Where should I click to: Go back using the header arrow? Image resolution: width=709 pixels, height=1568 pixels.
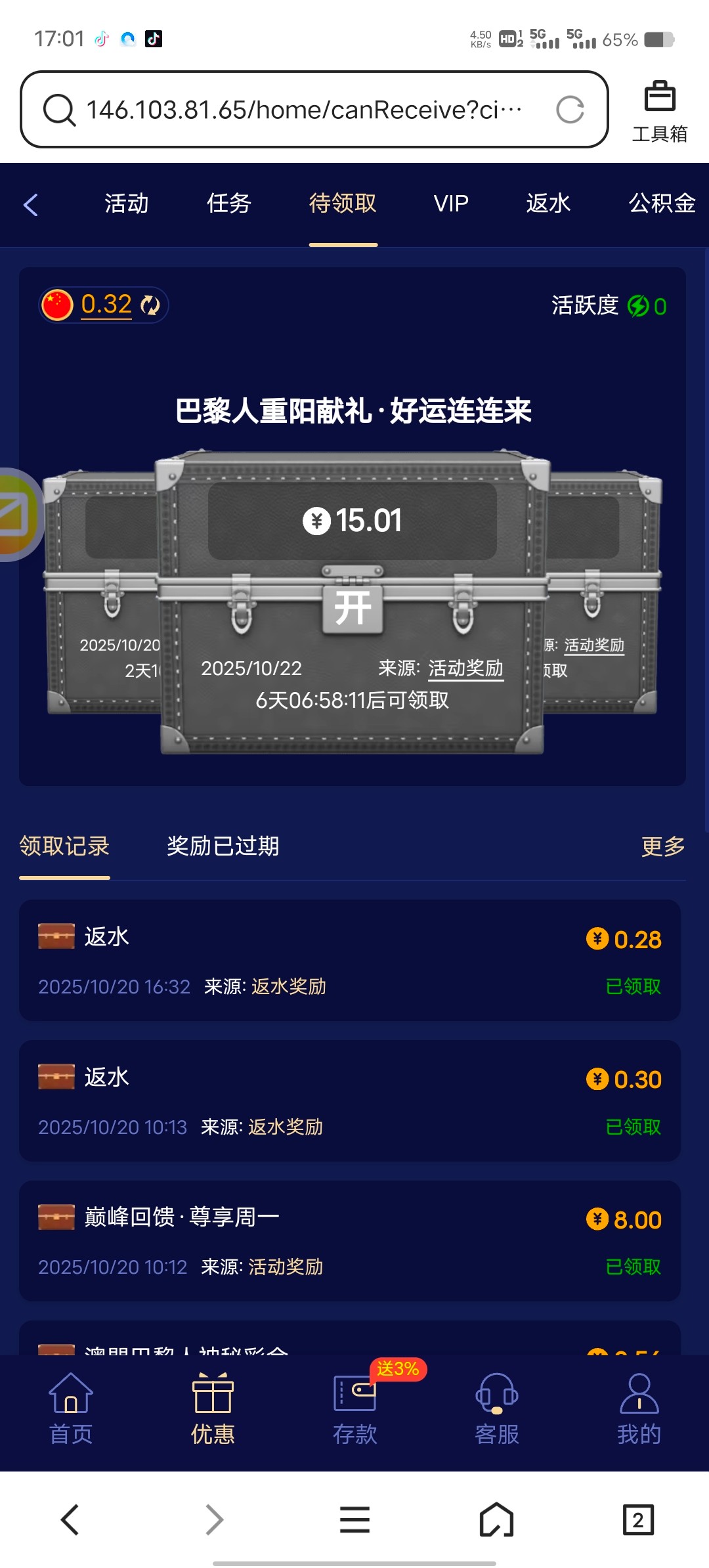click(31, 204)
